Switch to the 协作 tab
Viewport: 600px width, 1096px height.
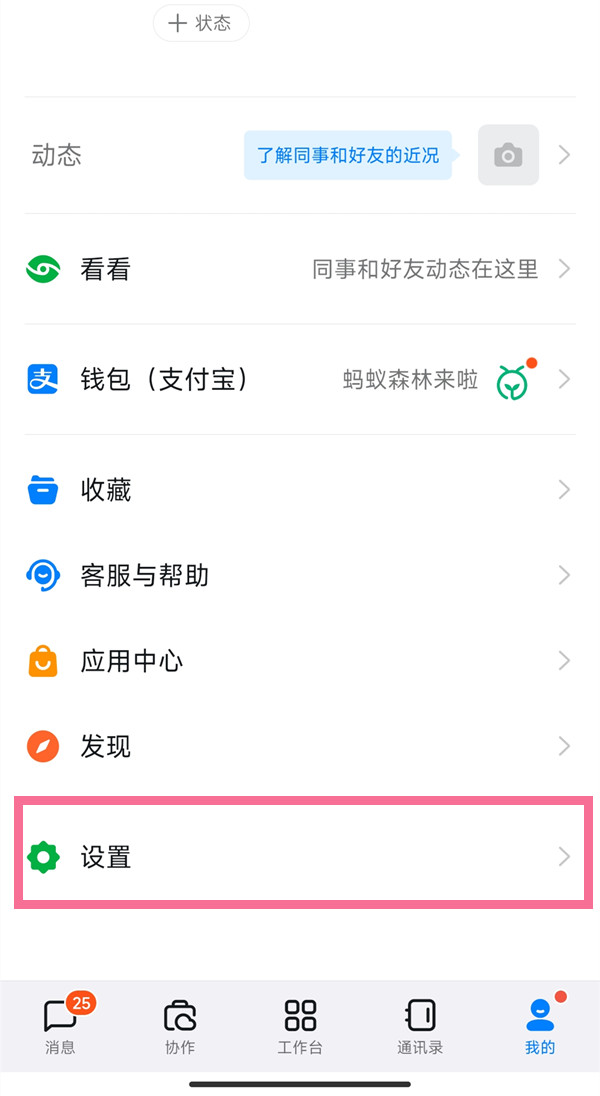(180, 1025)
